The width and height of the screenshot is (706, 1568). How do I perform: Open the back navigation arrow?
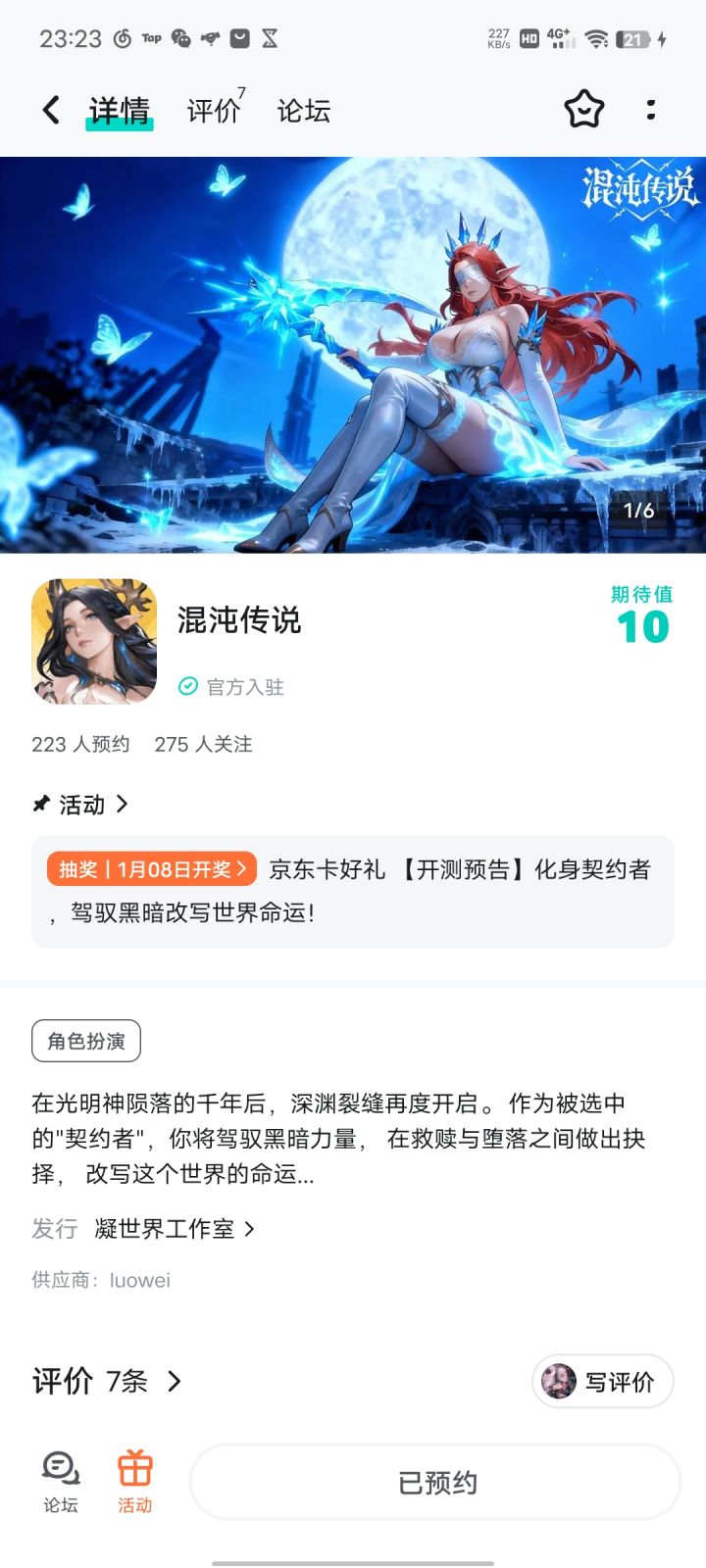click(50, 110)
